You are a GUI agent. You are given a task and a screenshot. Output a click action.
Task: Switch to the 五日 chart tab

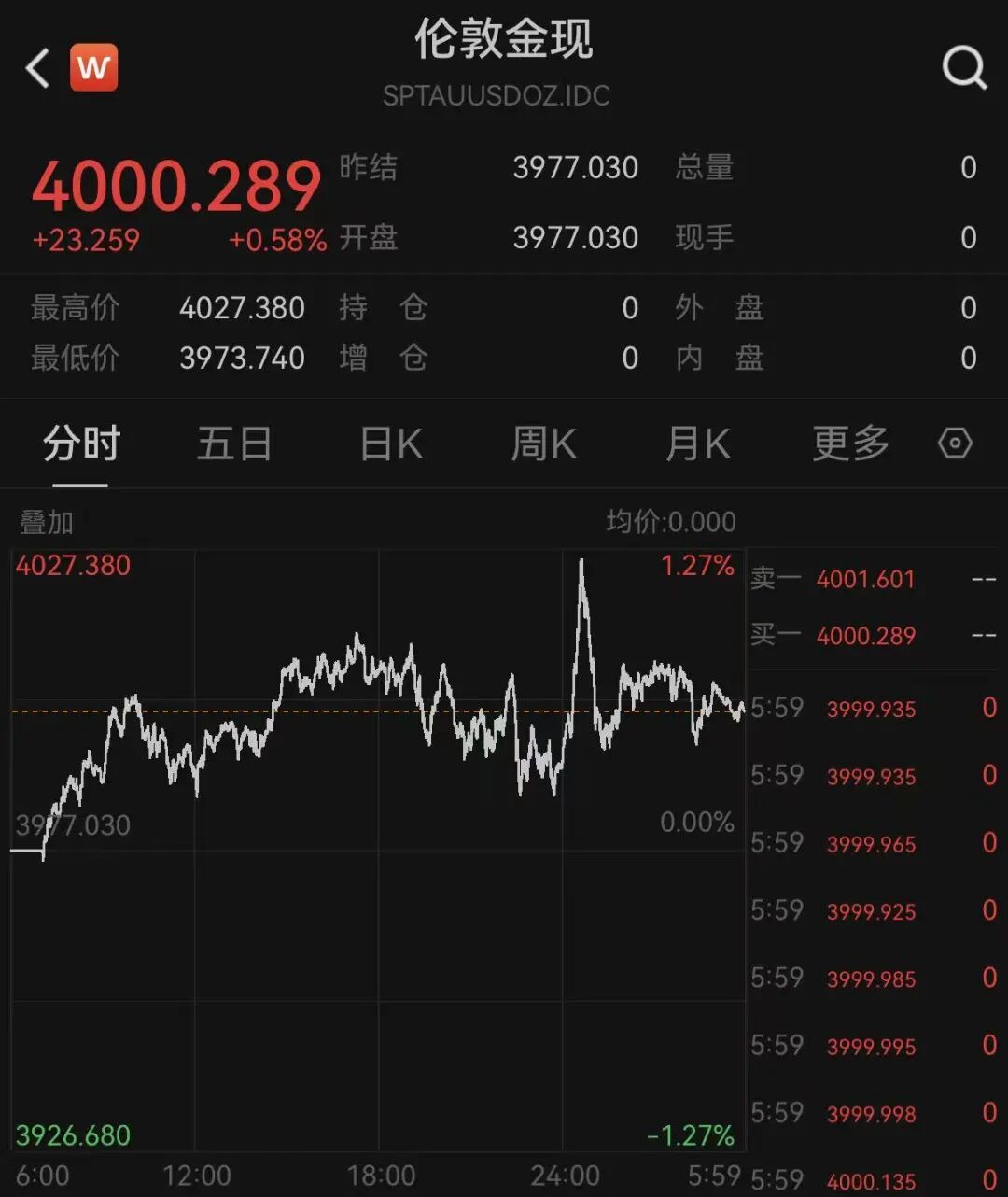click(234, 444)
